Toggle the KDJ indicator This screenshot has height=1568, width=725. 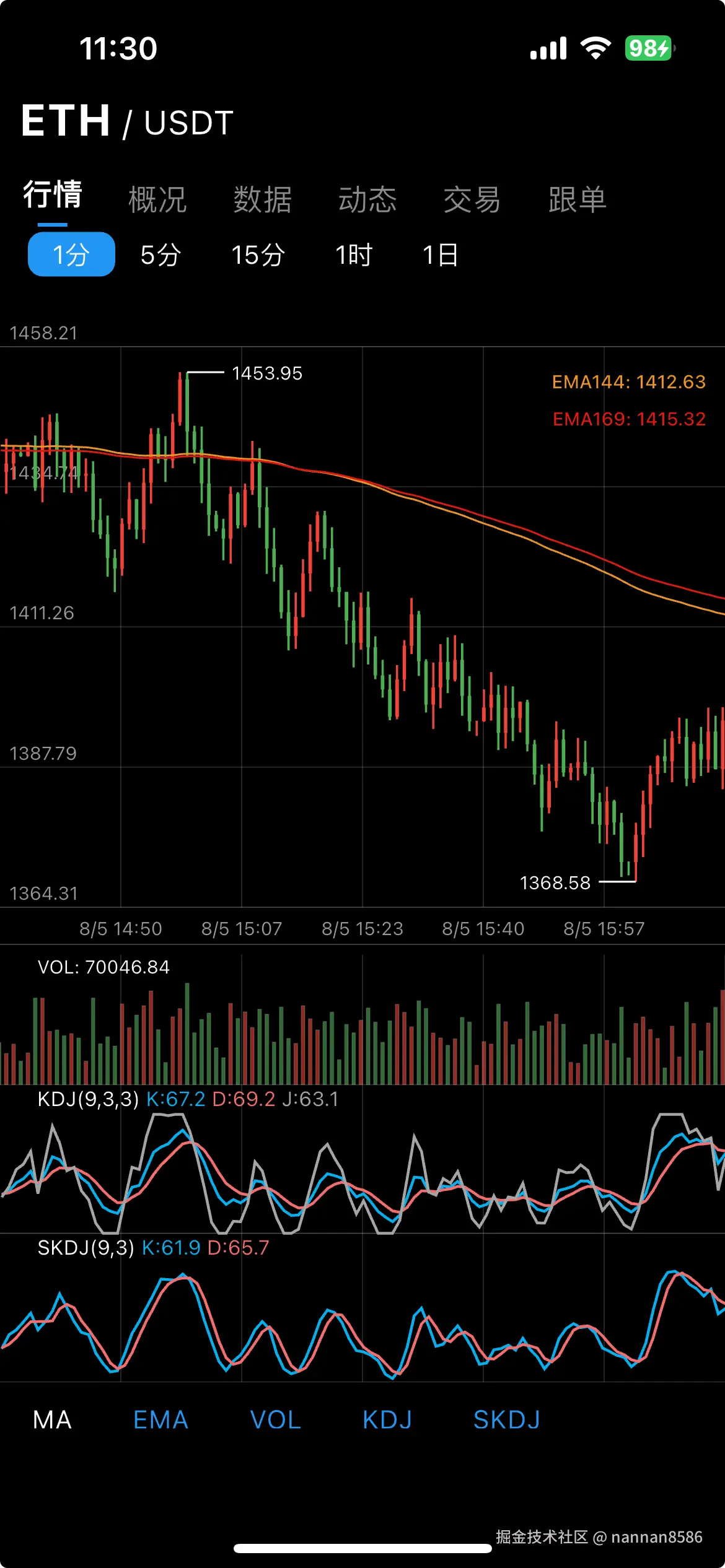[387, 1420]
